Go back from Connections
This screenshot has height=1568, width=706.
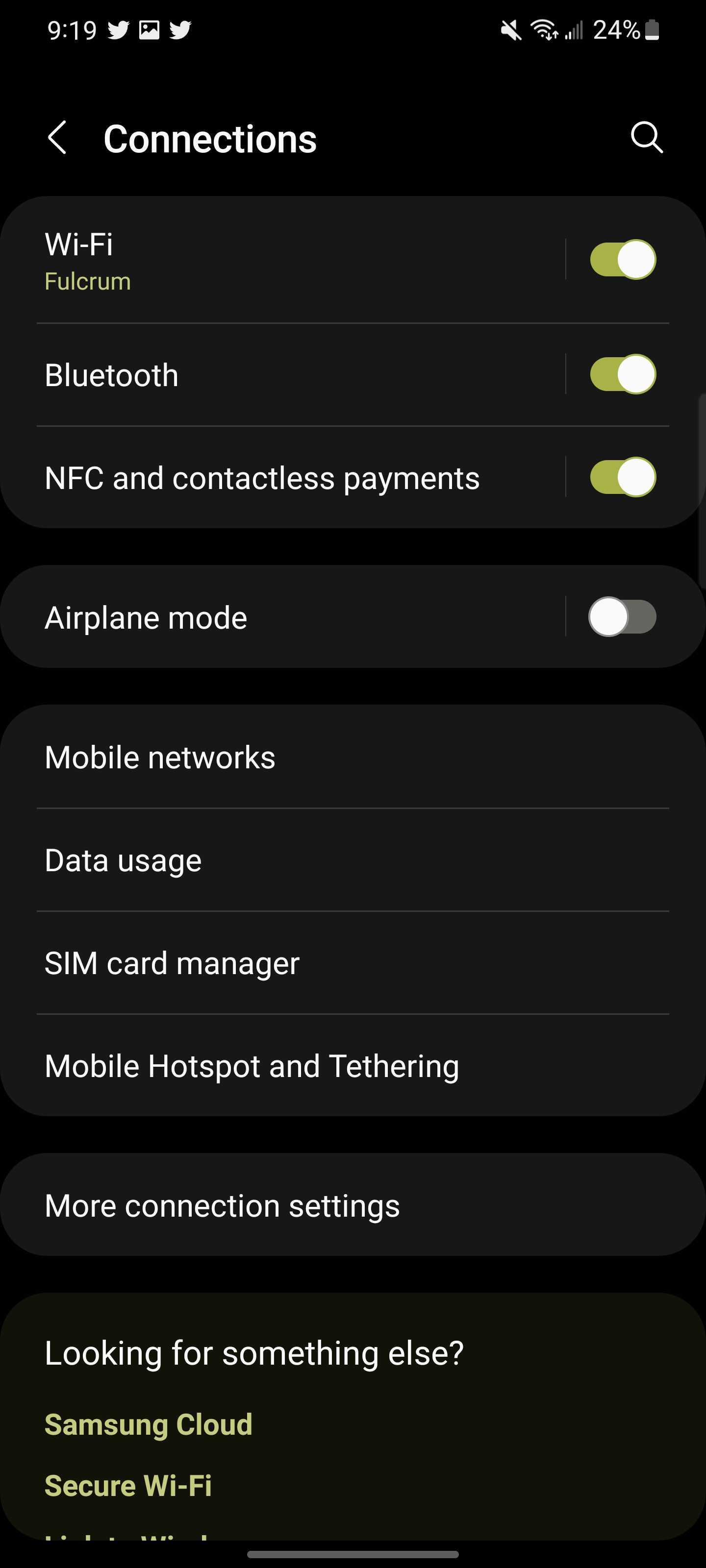click(57, 138)
